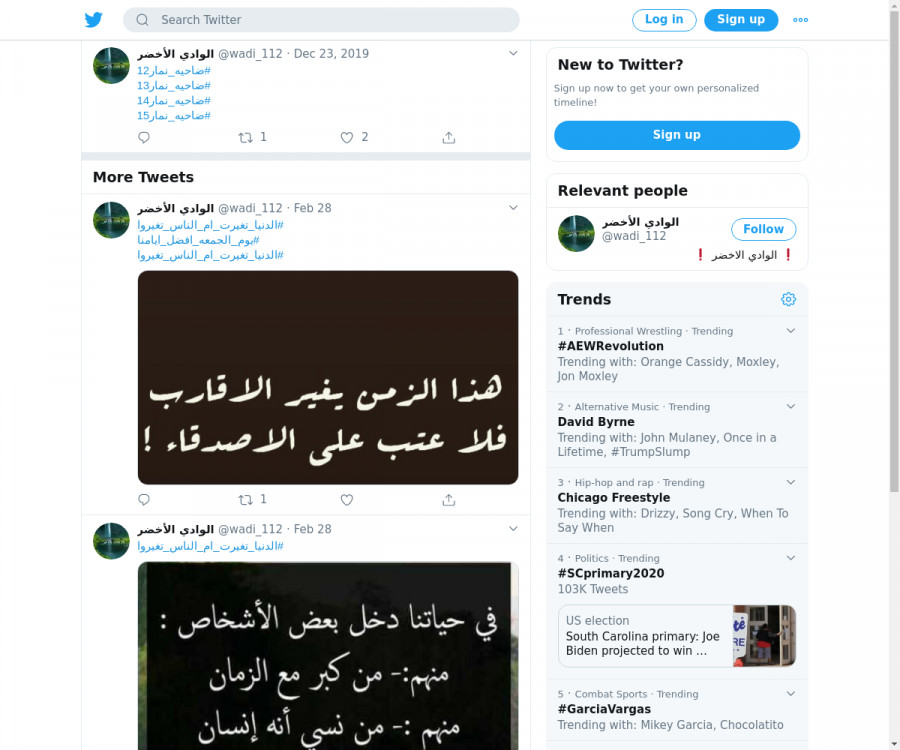Go to Twitter home via bird logo
Viewport: 900px width, 750px height.
pos(93,20)
